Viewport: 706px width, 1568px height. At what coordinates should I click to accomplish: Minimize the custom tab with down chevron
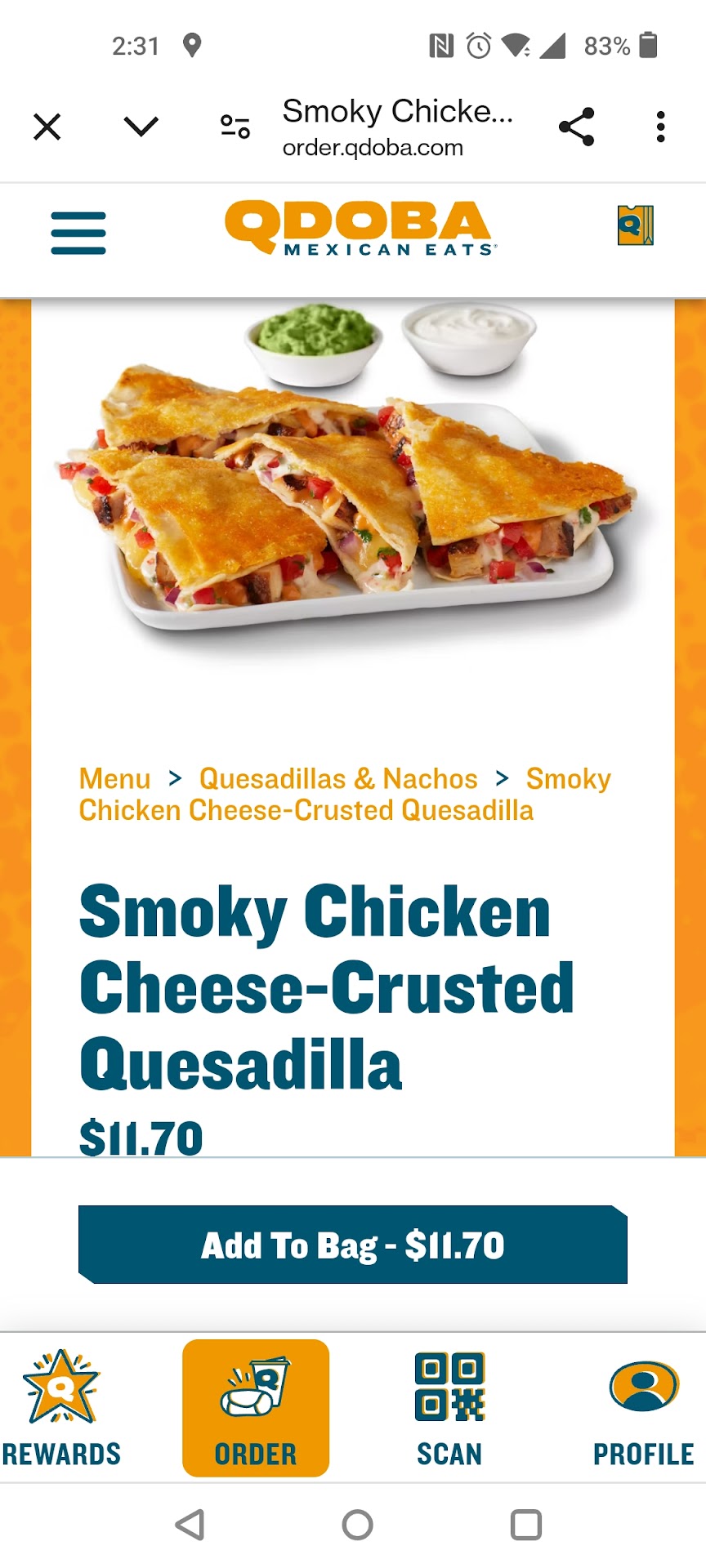click(141, 127)
